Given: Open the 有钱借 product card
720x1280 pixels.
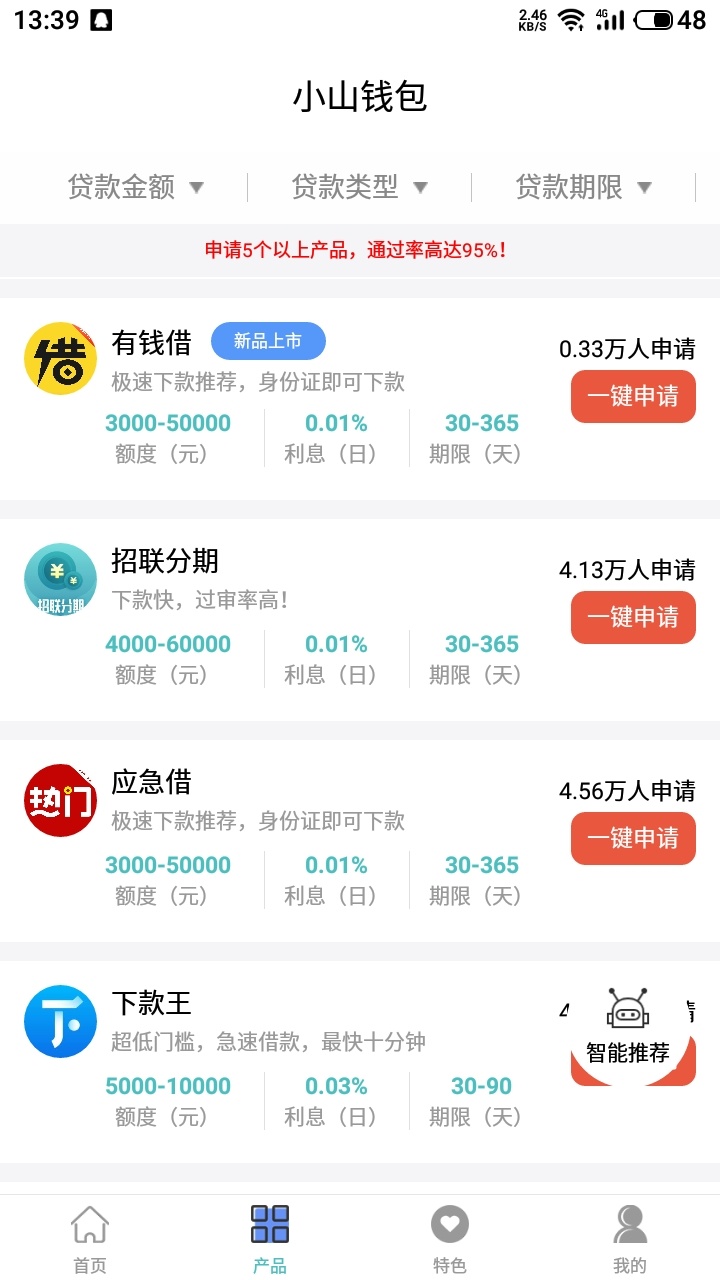Looking at the screenshot, I should pos(360,399).
